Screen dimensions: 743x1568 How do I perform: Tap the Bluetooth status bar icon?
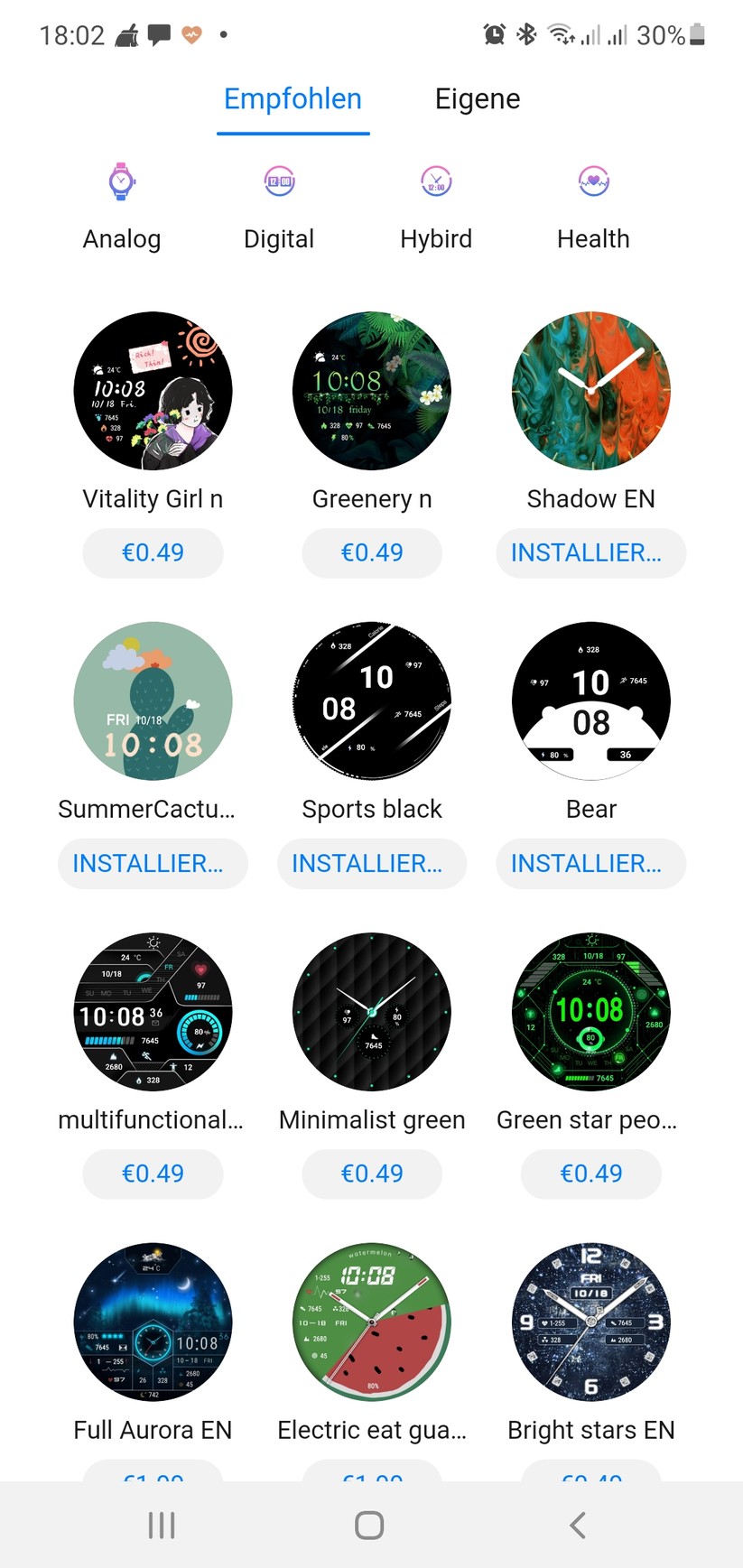pyautogui.click(x=526, y=34)
